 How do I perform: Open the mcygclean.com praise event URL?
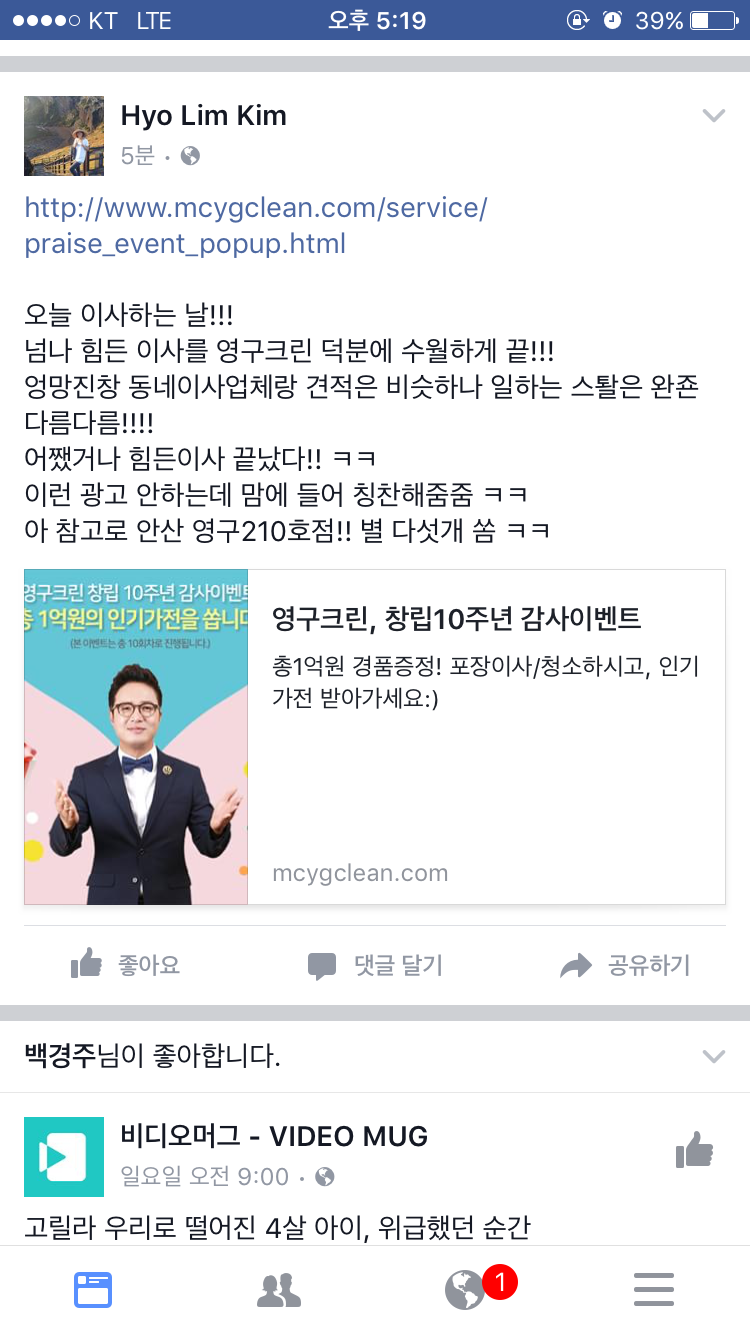(255, 225)
